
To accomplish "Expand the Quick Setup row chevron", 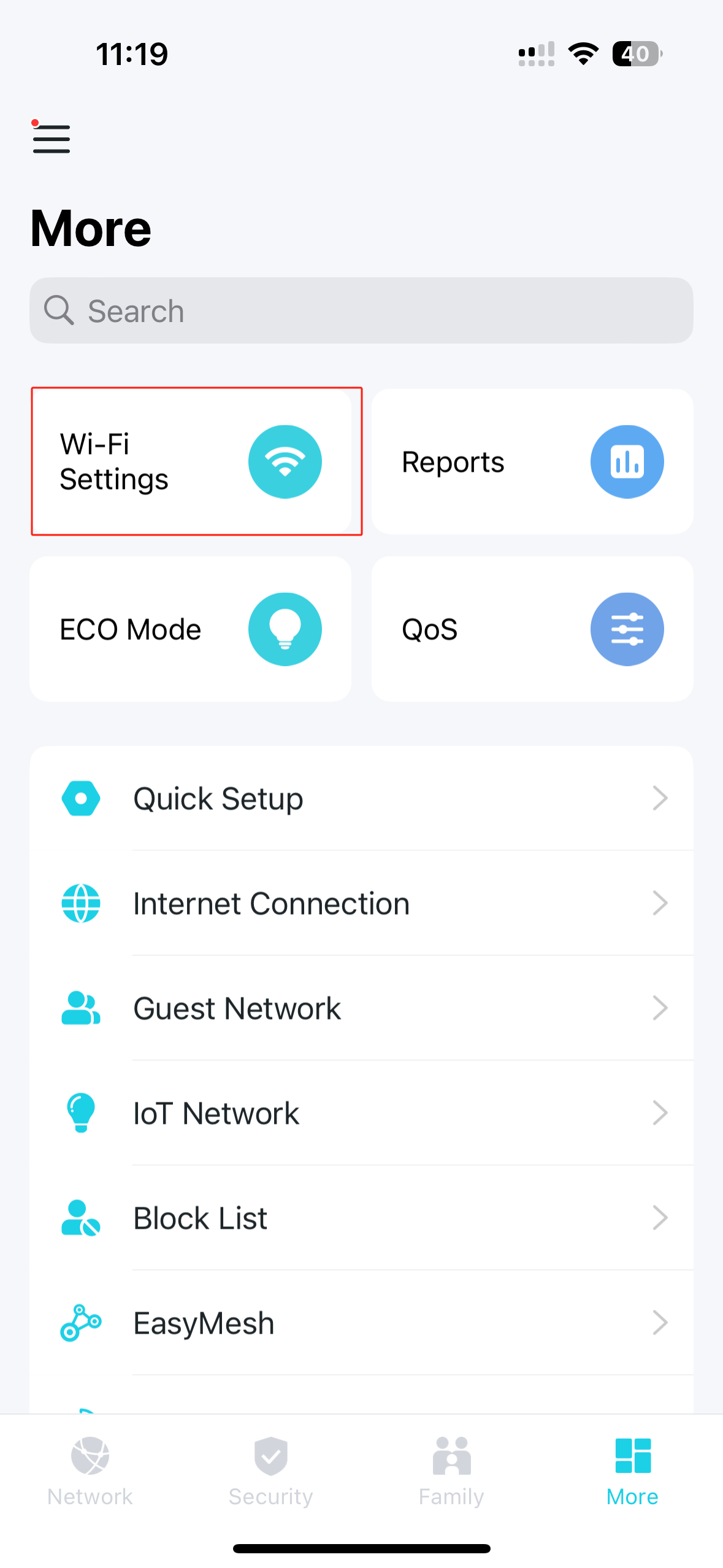I will pyautogui.click(x=660, y=798).
